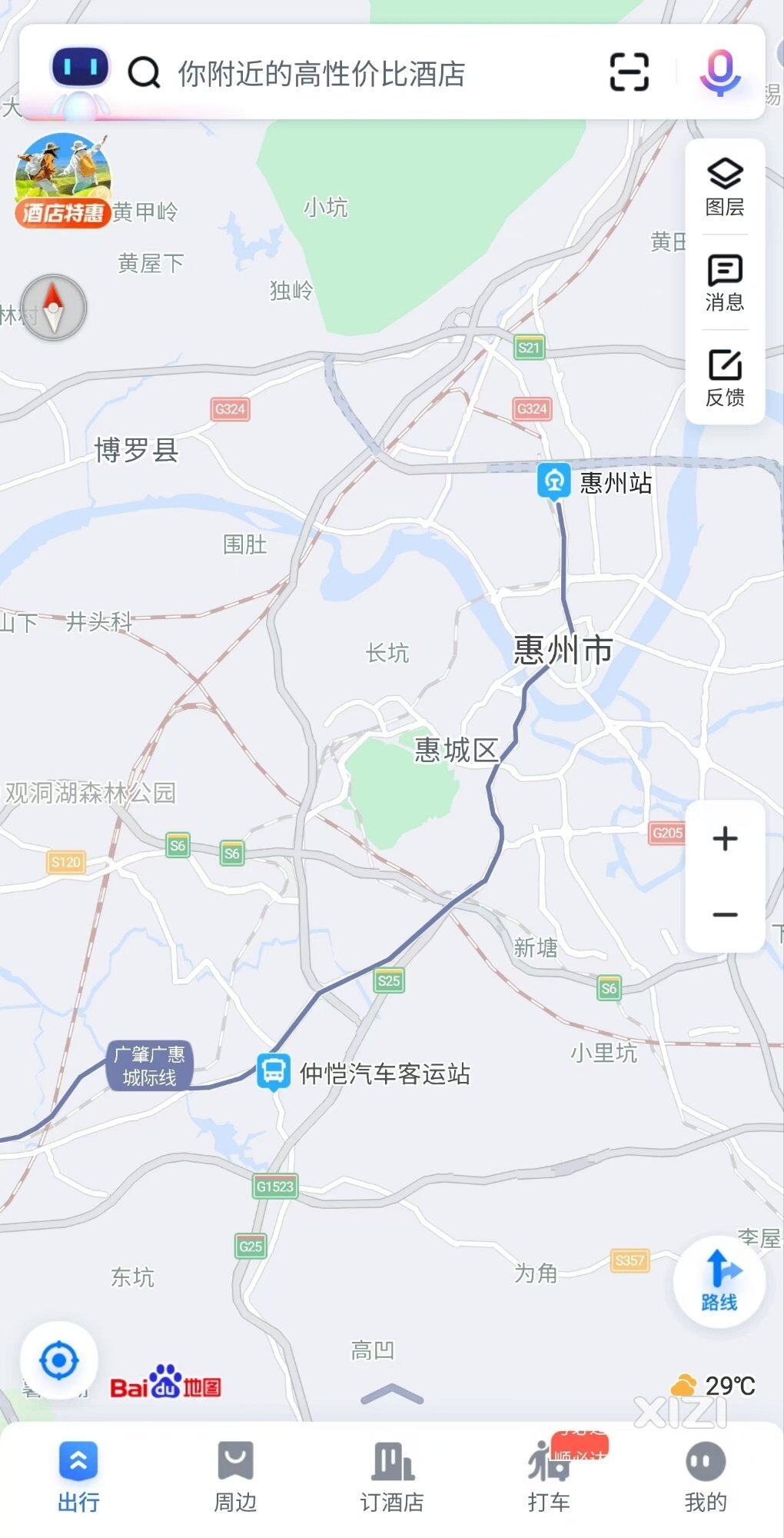The image size is (784, 1538).
Task: Switch to the 订酒店 hotel booking tab
Action: [x=392, y=1476]
